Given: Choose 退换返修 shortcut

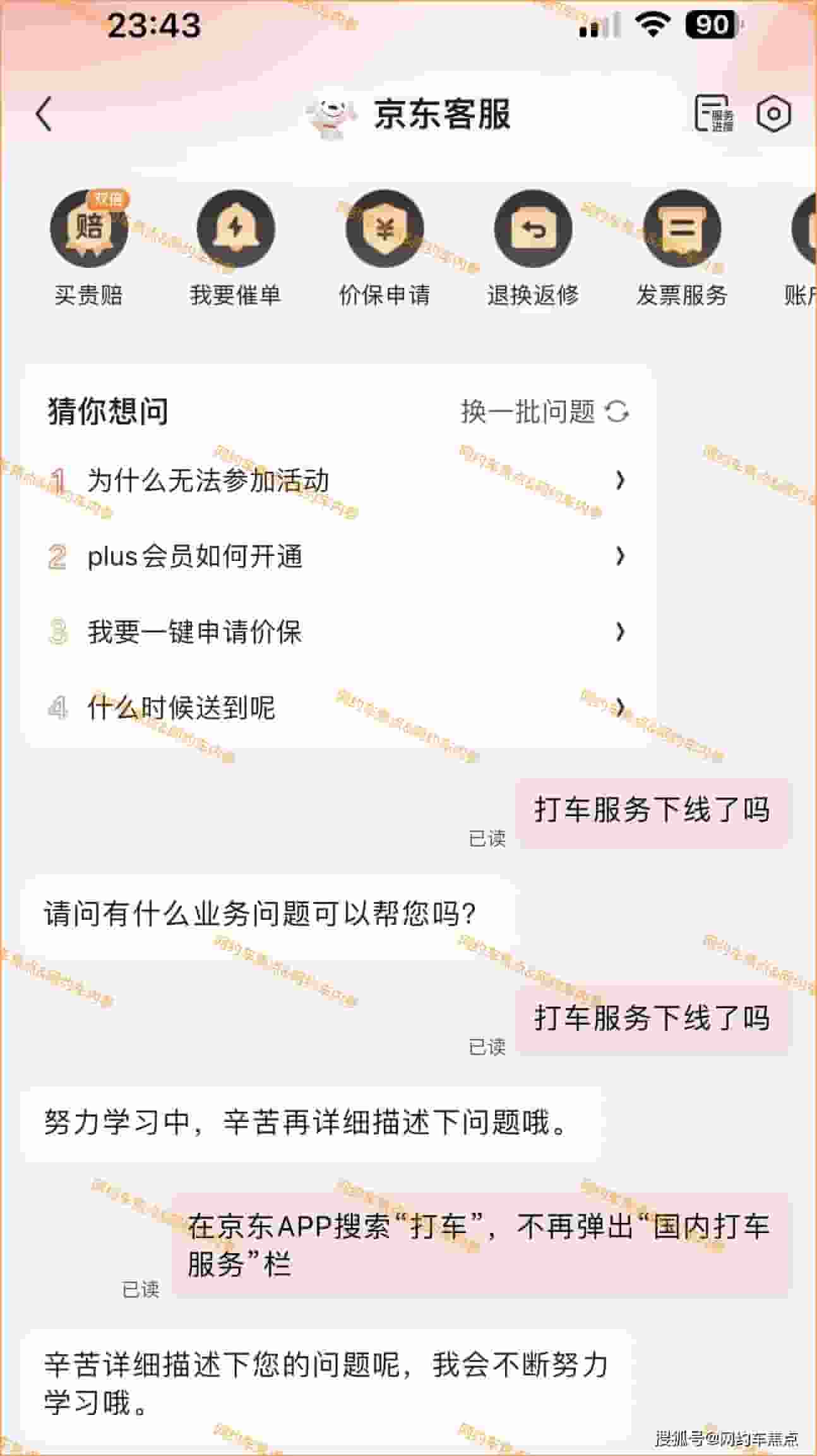Looking at the screenshot, I should 533,248.
